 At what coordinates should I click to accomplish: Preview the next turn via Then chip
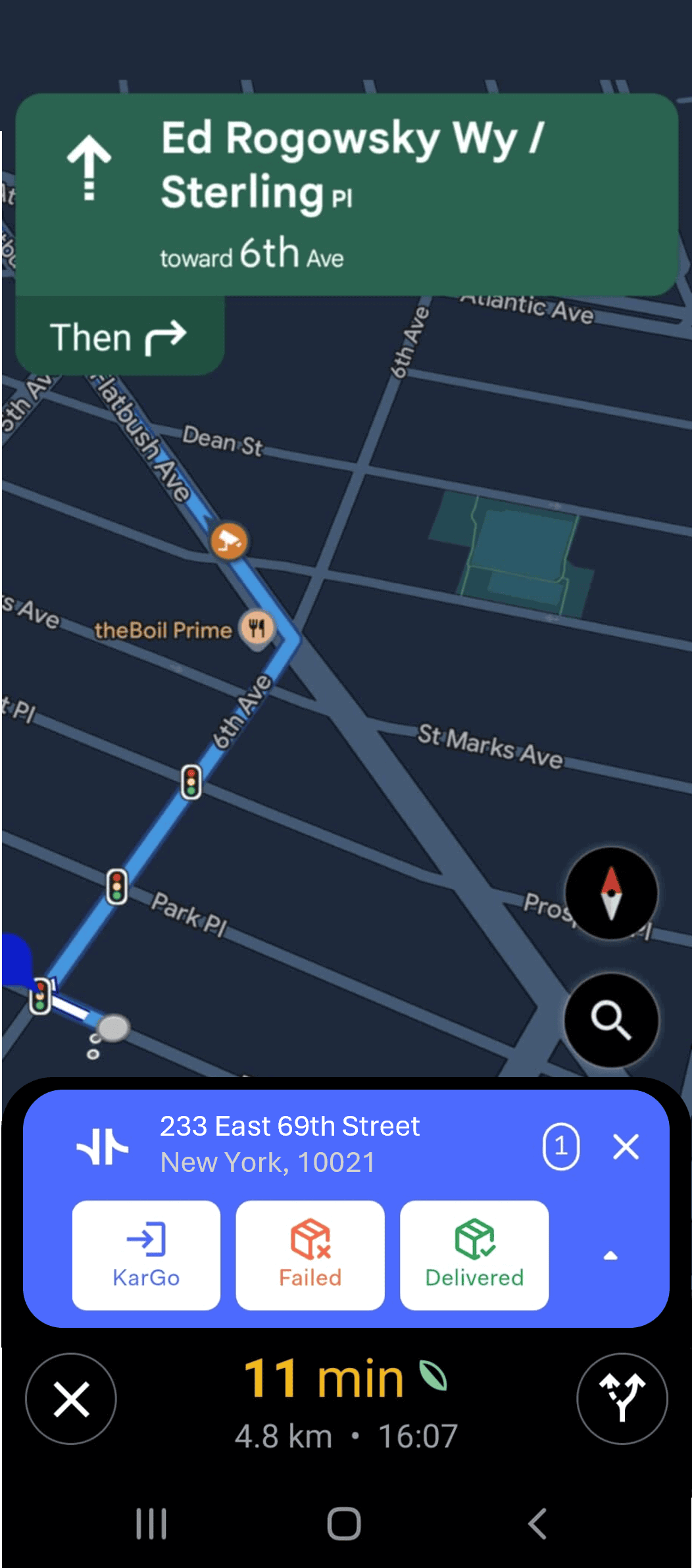point(120,337)
